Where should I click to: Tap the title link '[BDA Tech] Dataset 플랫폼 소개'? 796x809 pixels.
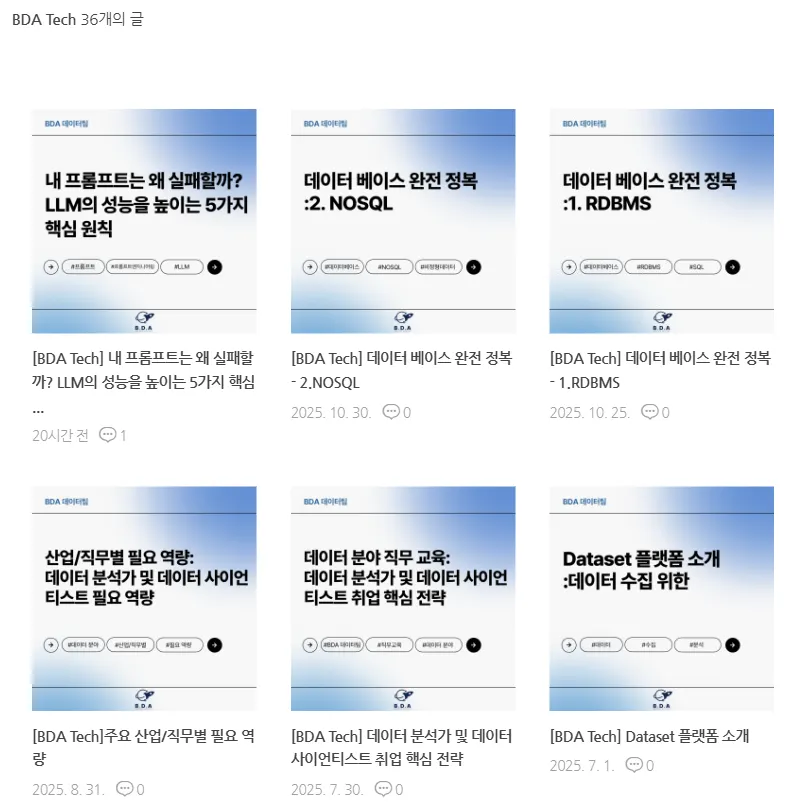click(649, 737)
